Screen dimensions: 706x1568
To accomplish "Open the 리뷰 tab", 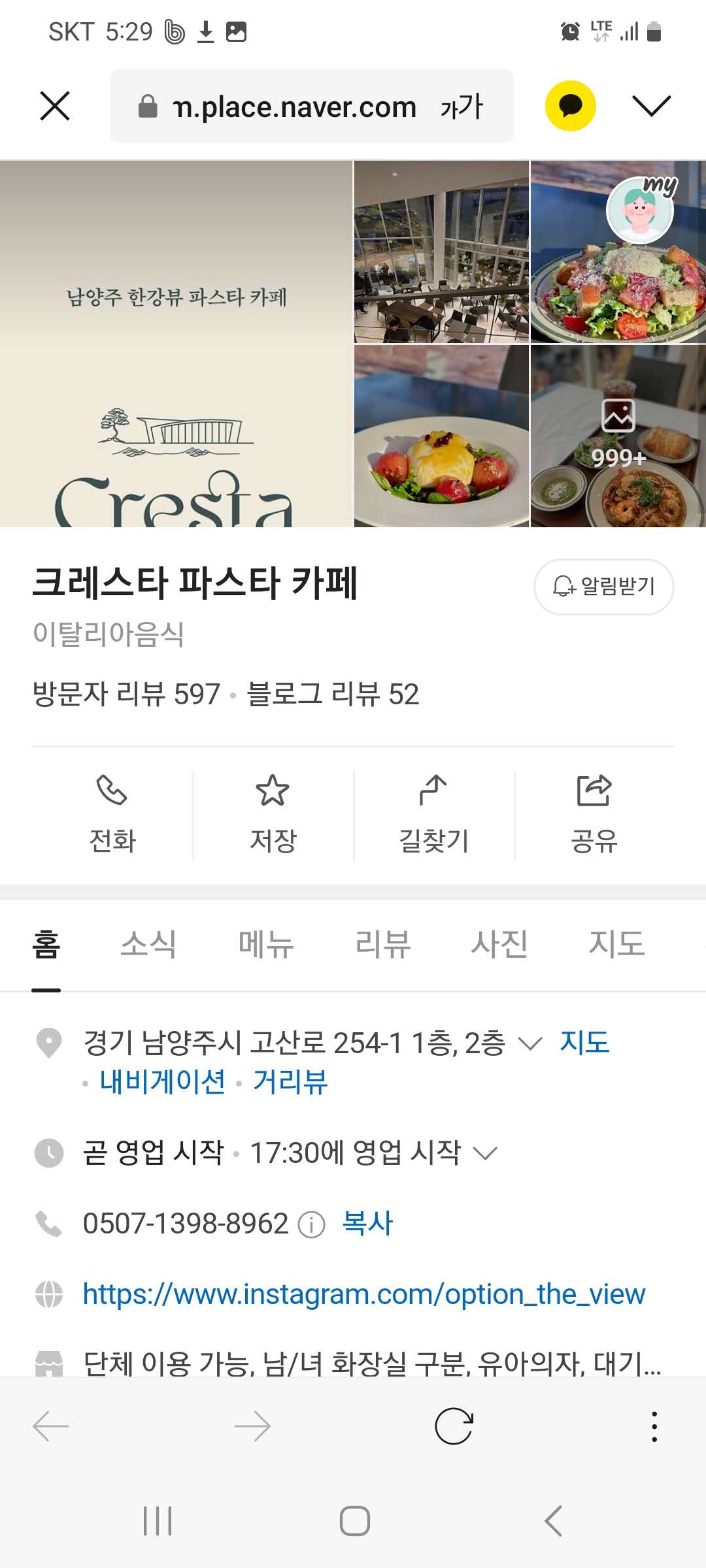I will (382, 944).
